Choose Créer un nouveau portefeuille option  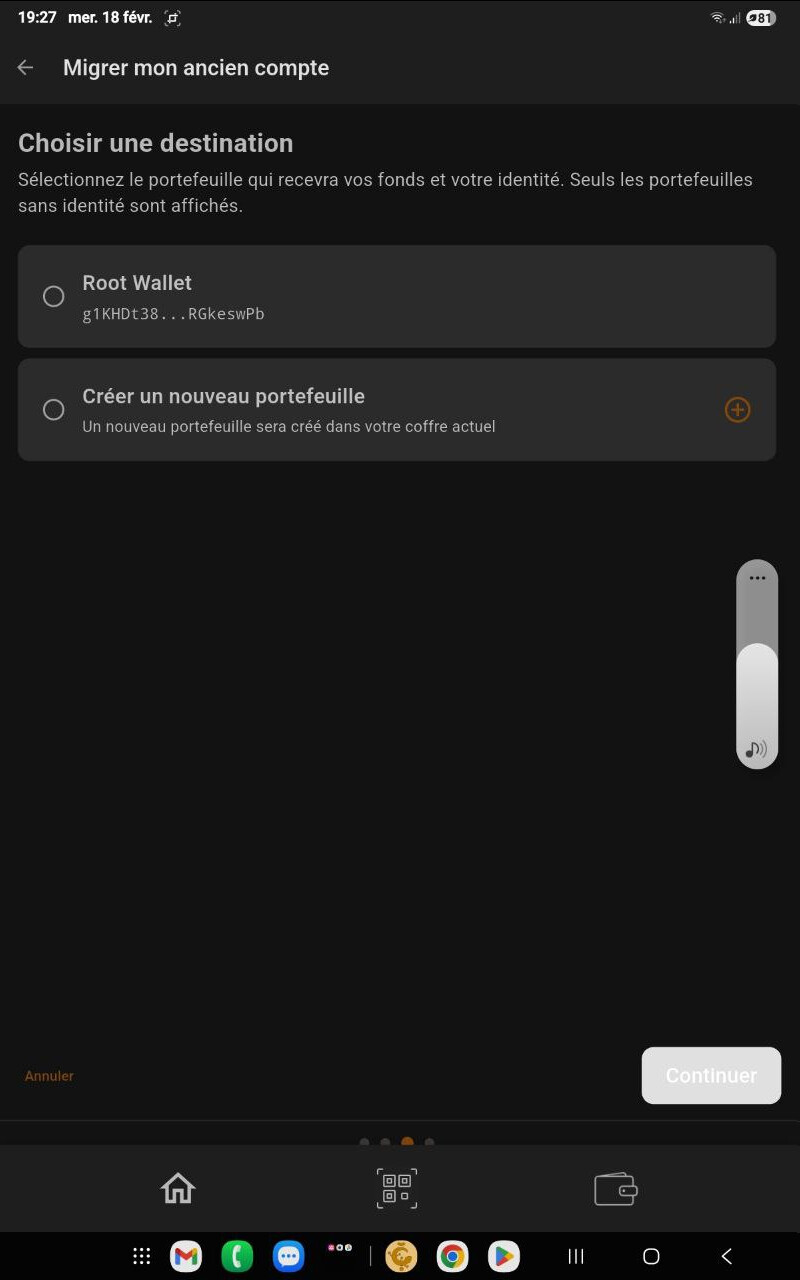pos(54,410)
